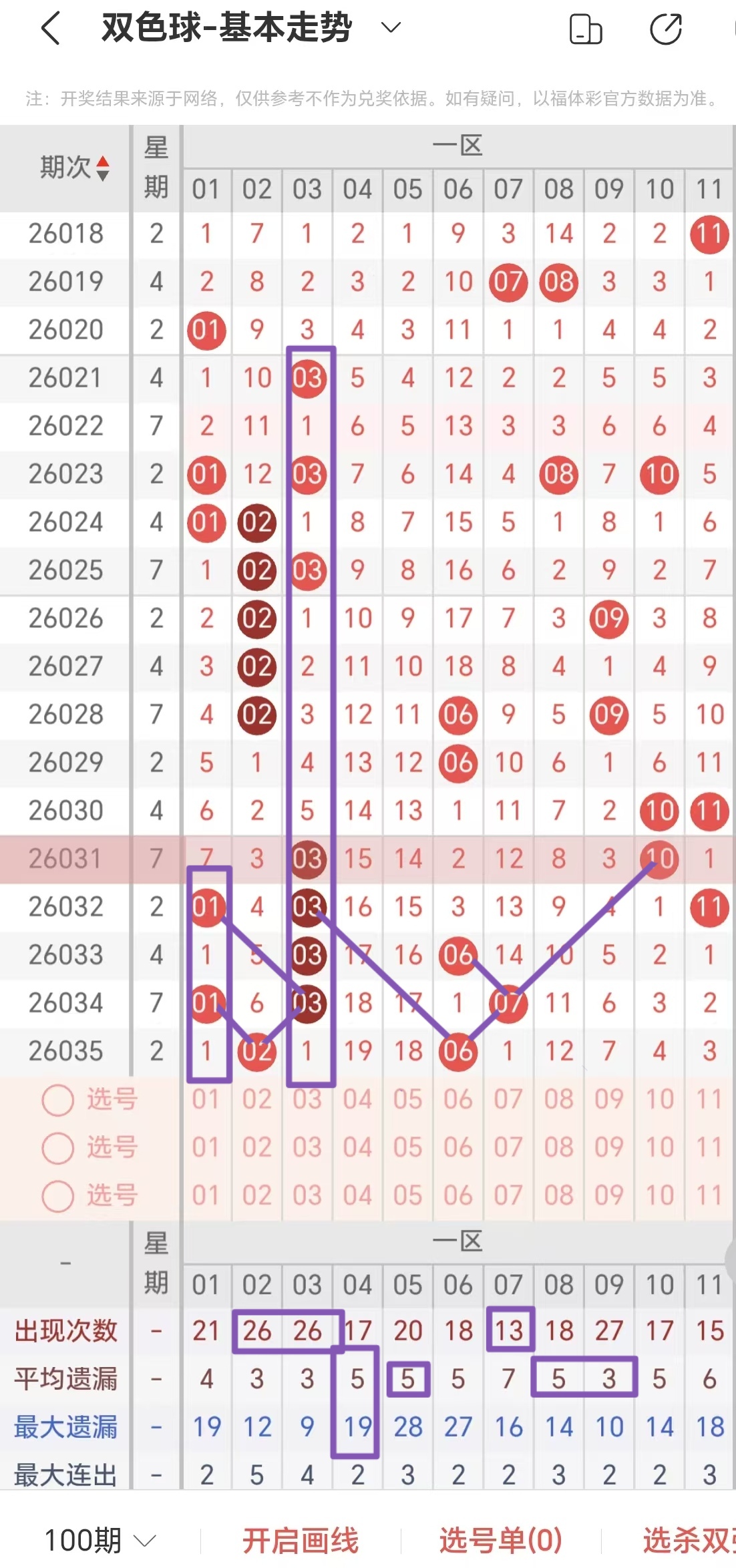
Task: Select the third 选号 radio circle
Action: point(57,1193)
